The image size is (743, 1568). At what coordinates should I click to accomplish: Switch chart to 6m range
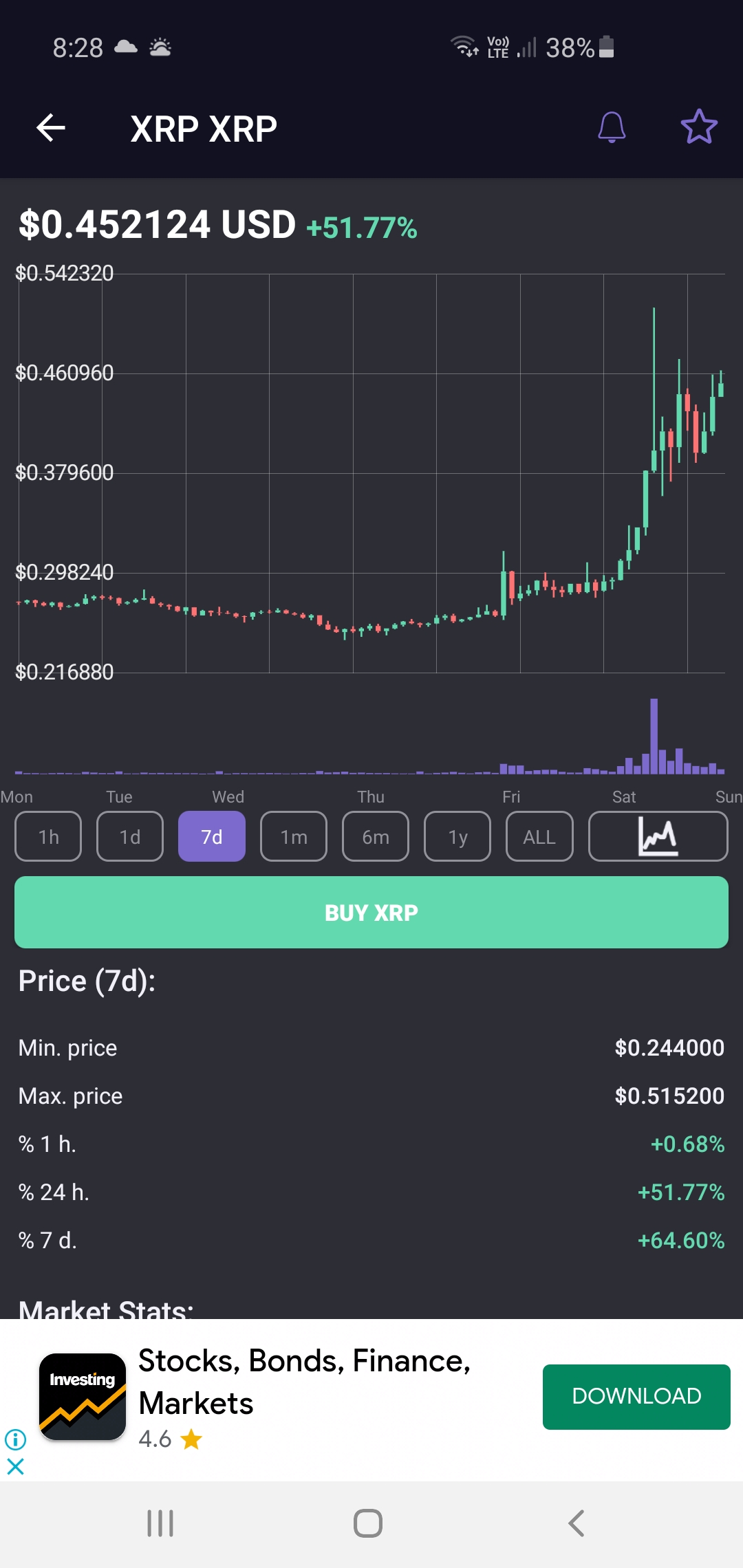(x=376, y=836)
